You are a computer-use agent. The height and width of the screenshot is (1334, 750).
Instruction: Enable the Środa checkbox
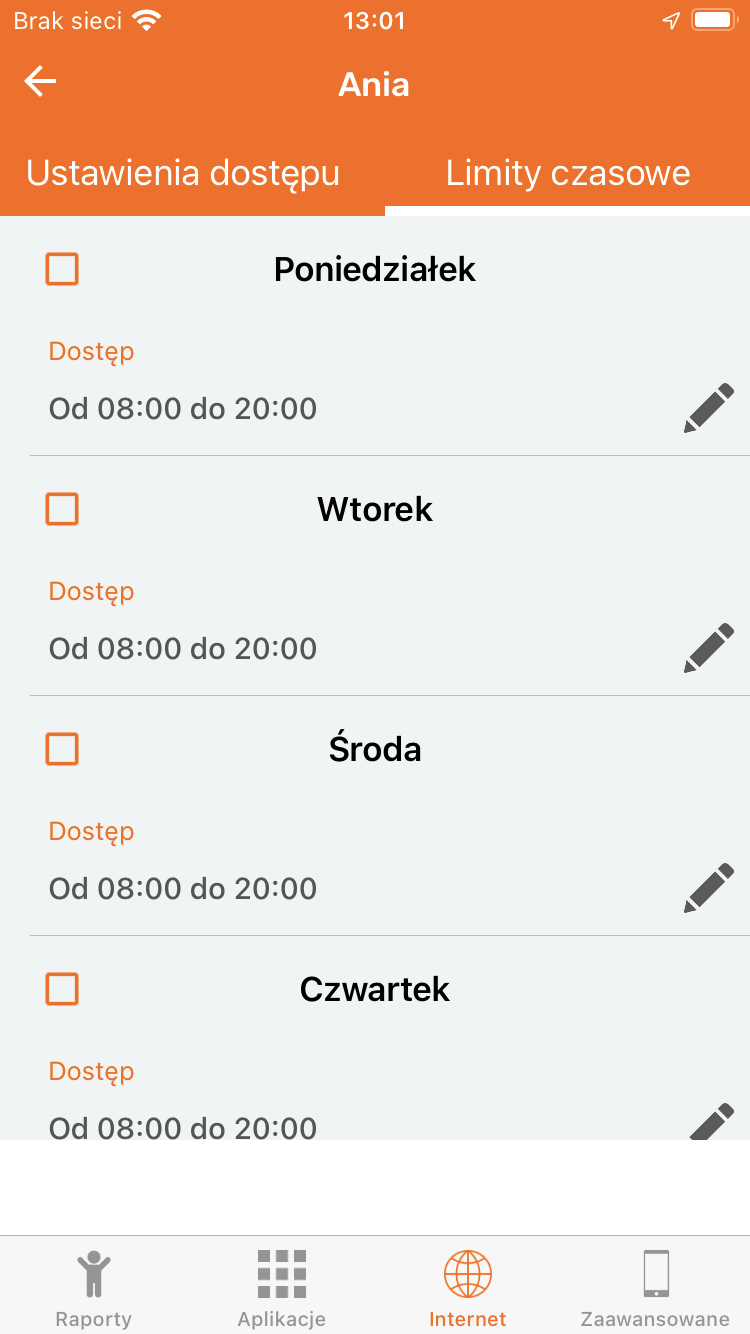pos(62,749)
